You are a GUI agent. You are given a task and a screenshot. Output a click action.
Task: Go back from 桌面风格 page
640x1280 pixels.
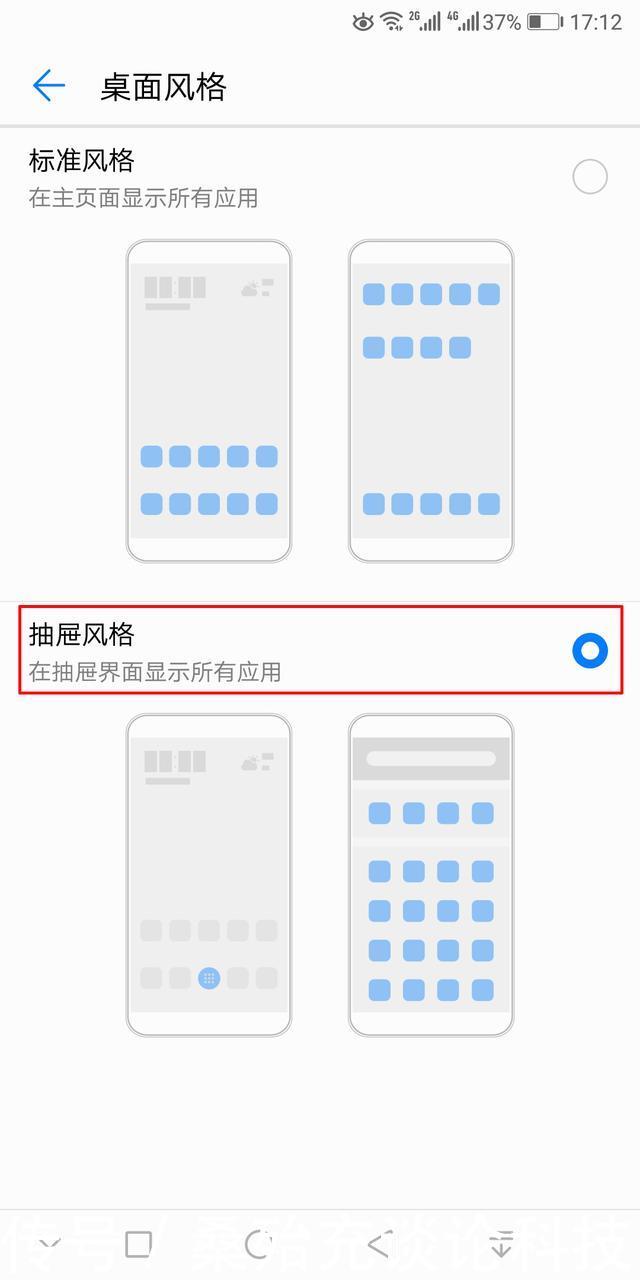pos(48,86)
